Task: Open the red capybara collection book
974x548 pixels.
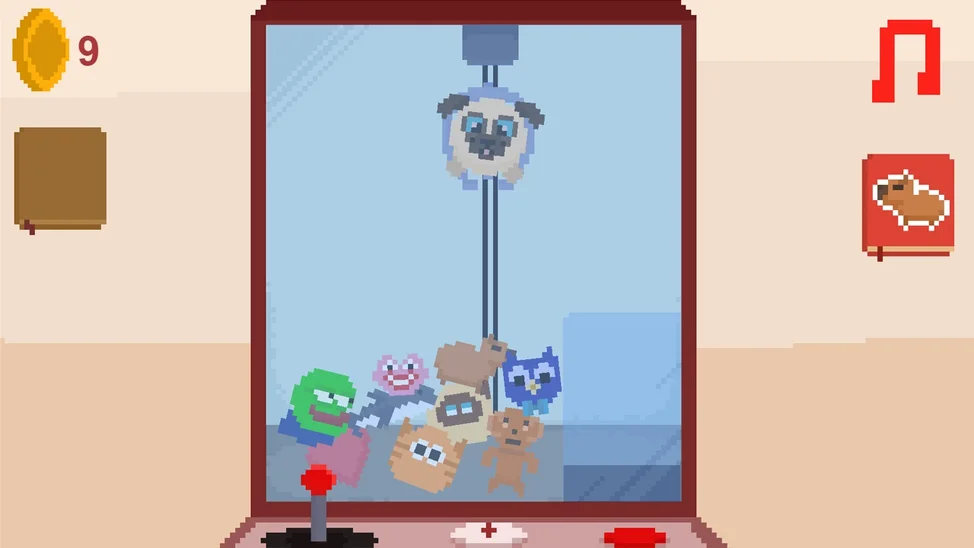Action: pos(908,204)
